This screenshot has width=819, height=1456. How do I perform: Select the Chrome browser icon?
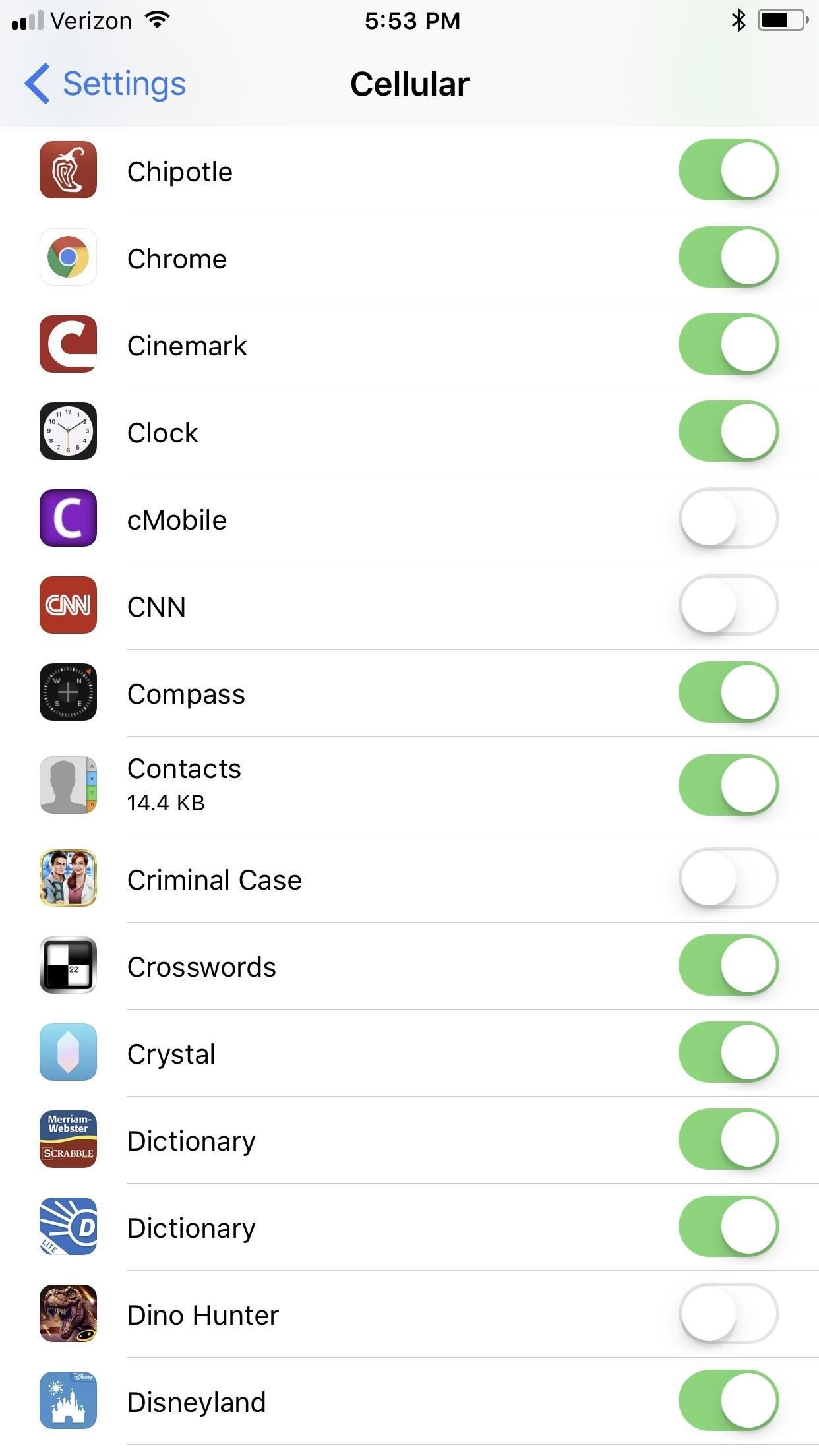(x=68, y=258)
